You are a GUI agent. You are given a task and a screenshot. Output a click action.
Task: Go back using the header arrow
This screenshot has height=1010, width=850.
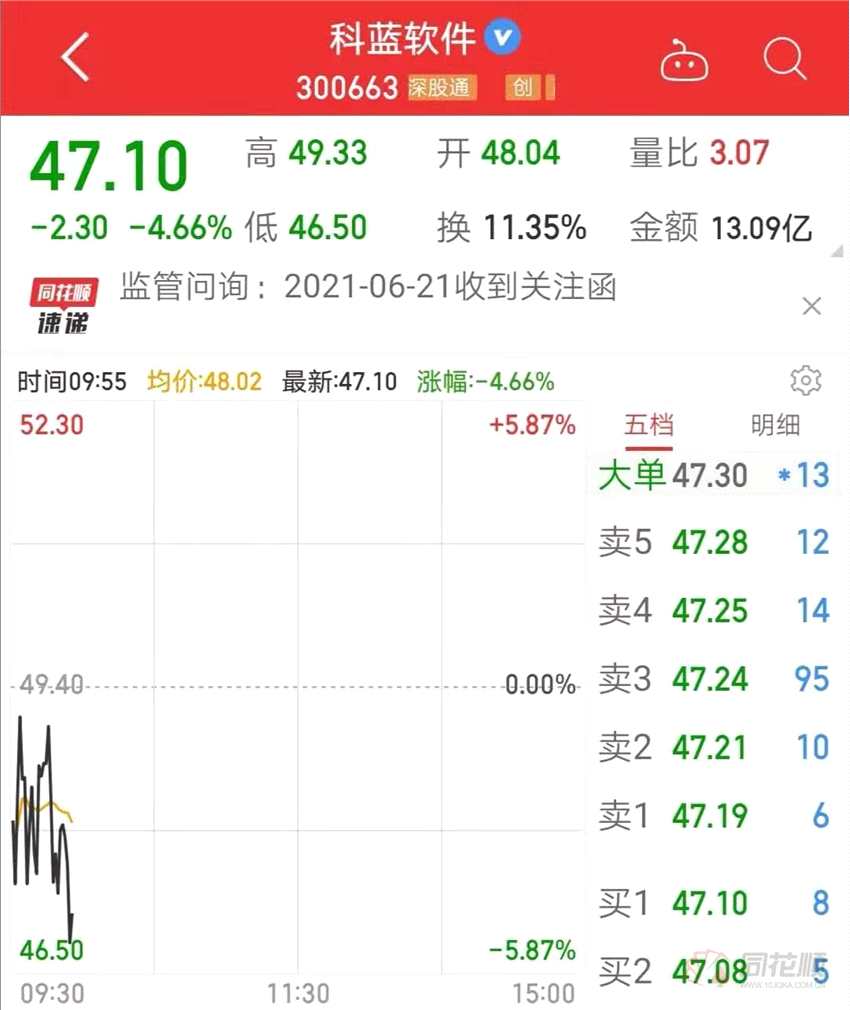coord(76,58)
